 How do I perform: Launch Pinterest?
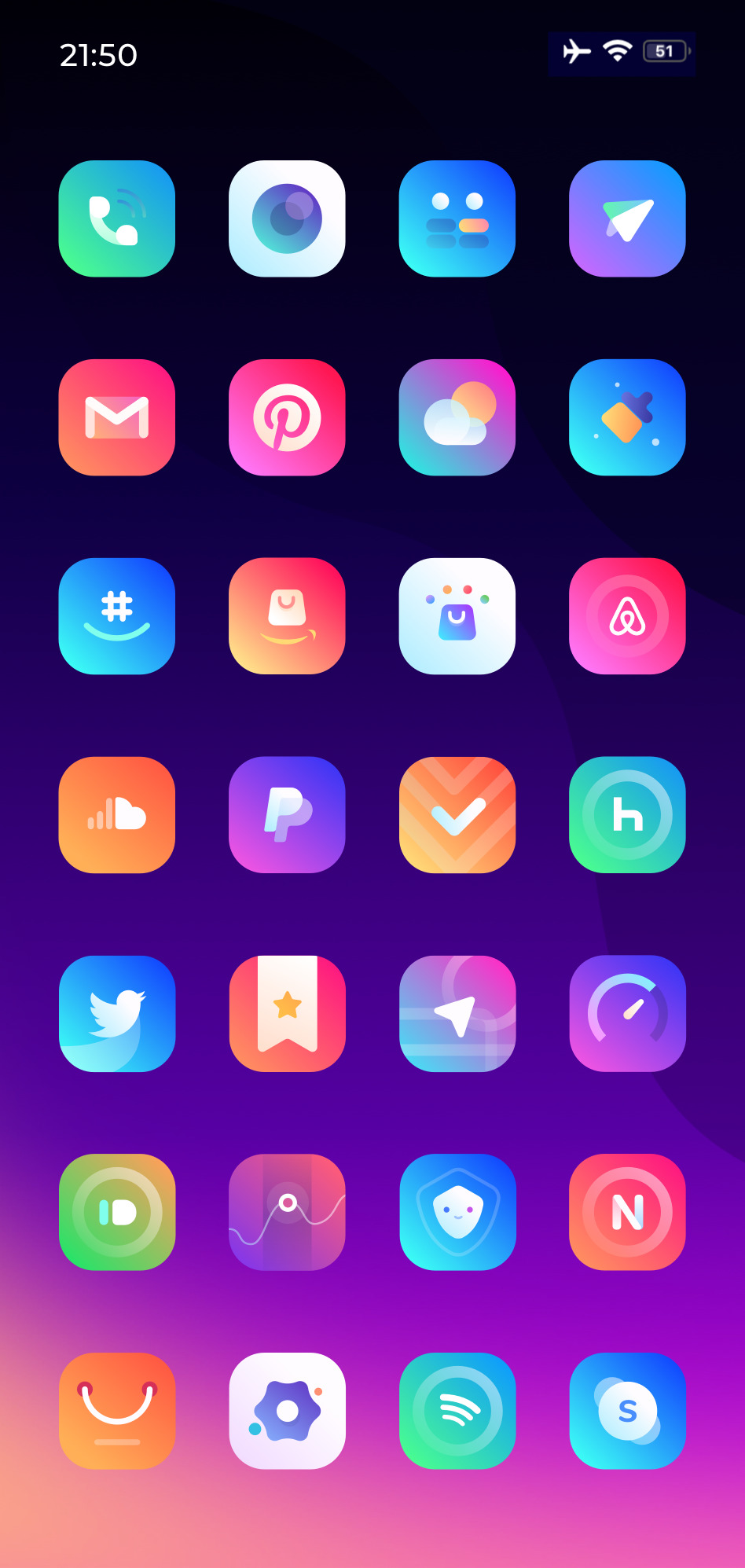click(287, 417)
